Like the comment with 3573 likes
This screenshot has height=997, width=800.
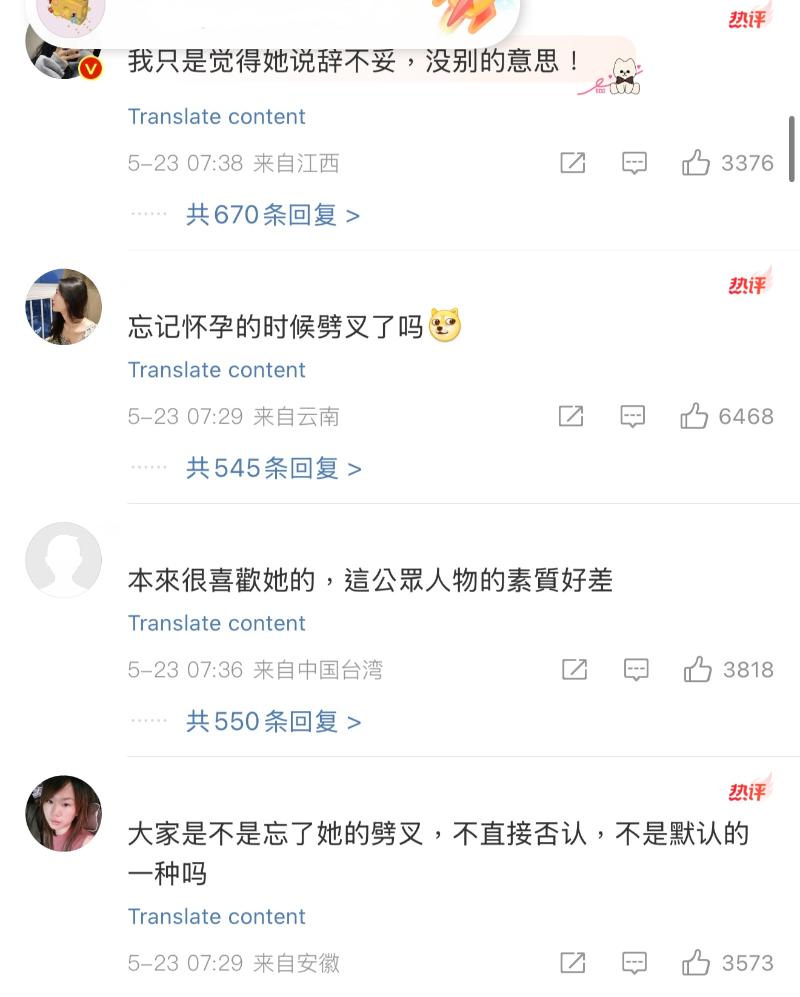[x=696, y=963]
